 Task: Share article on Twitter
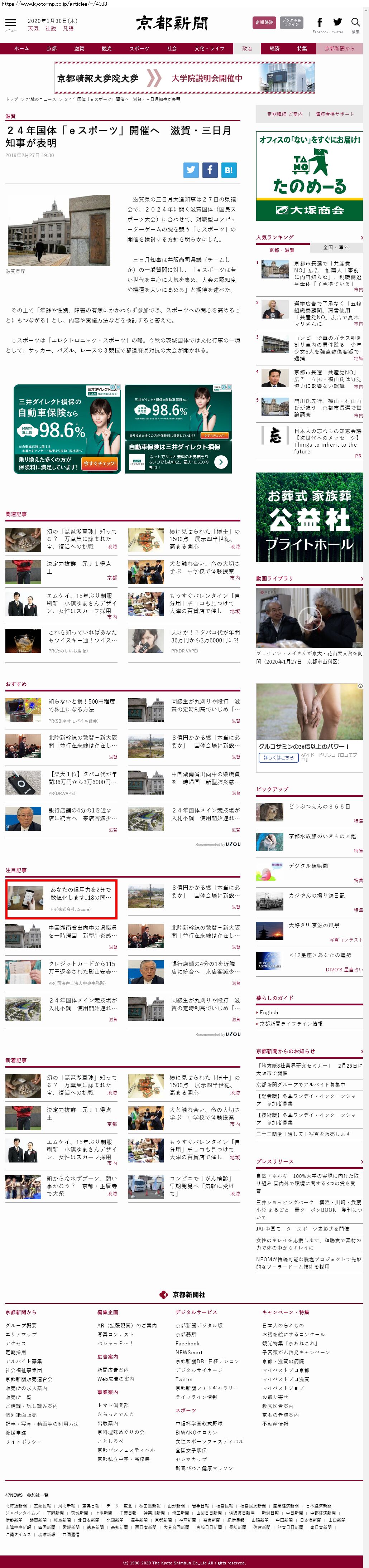point(191,170)
